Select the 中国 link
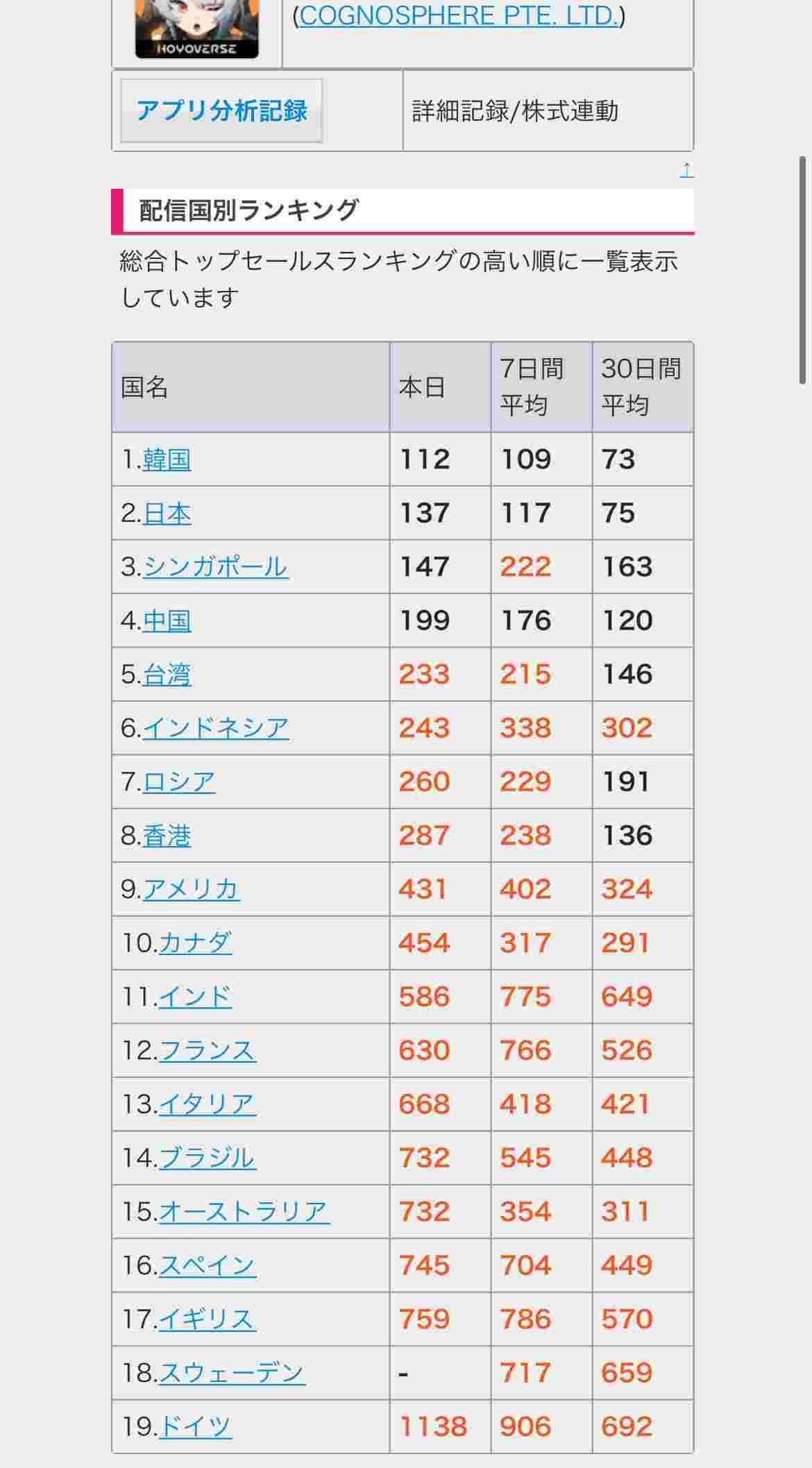Screen dimensions: 812x1468 pos(167,621)
